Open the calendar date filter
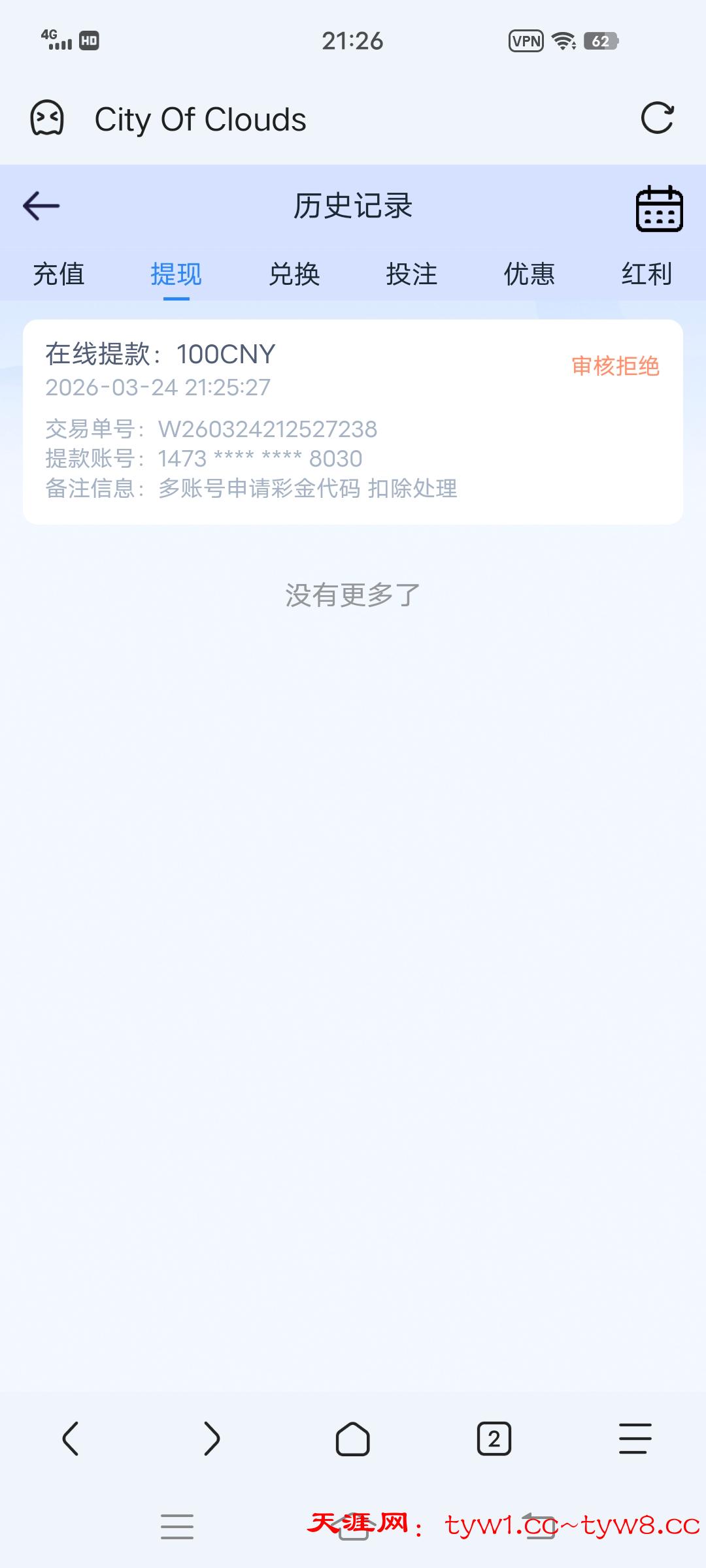The image size is (706, 1568). (659, 208)
